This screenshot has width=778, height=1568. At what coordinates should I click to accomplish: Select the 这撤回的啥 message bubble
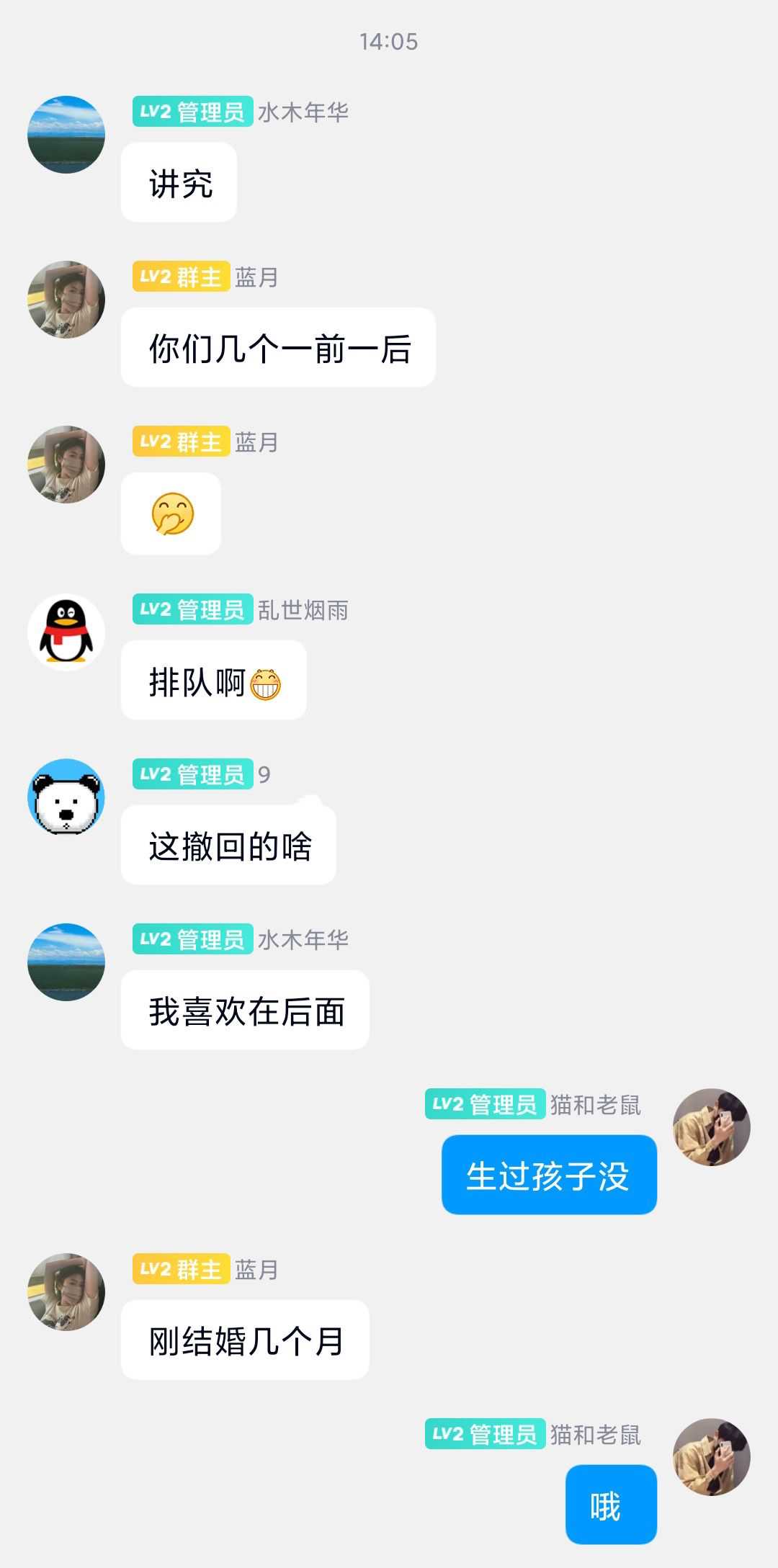pos(229,847)
